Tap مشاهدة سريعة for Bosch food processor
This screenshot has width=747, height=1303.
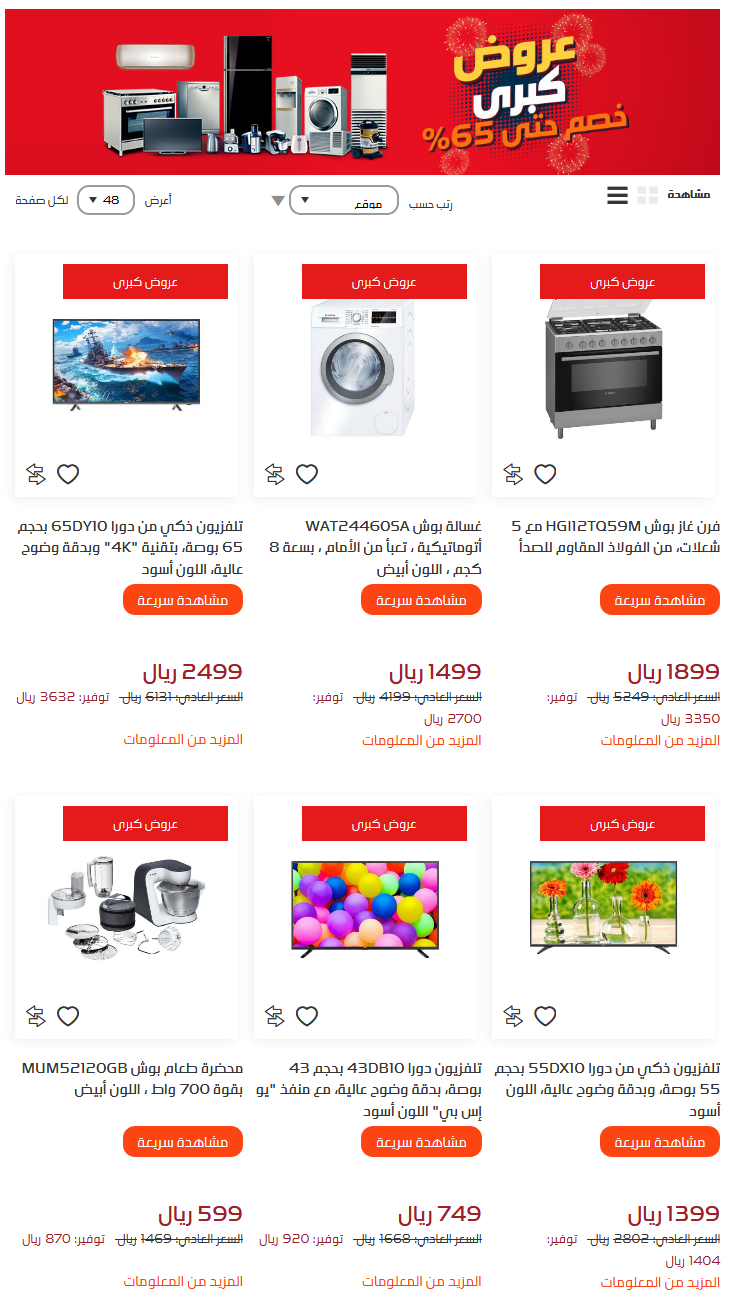tap(183, 1142)
